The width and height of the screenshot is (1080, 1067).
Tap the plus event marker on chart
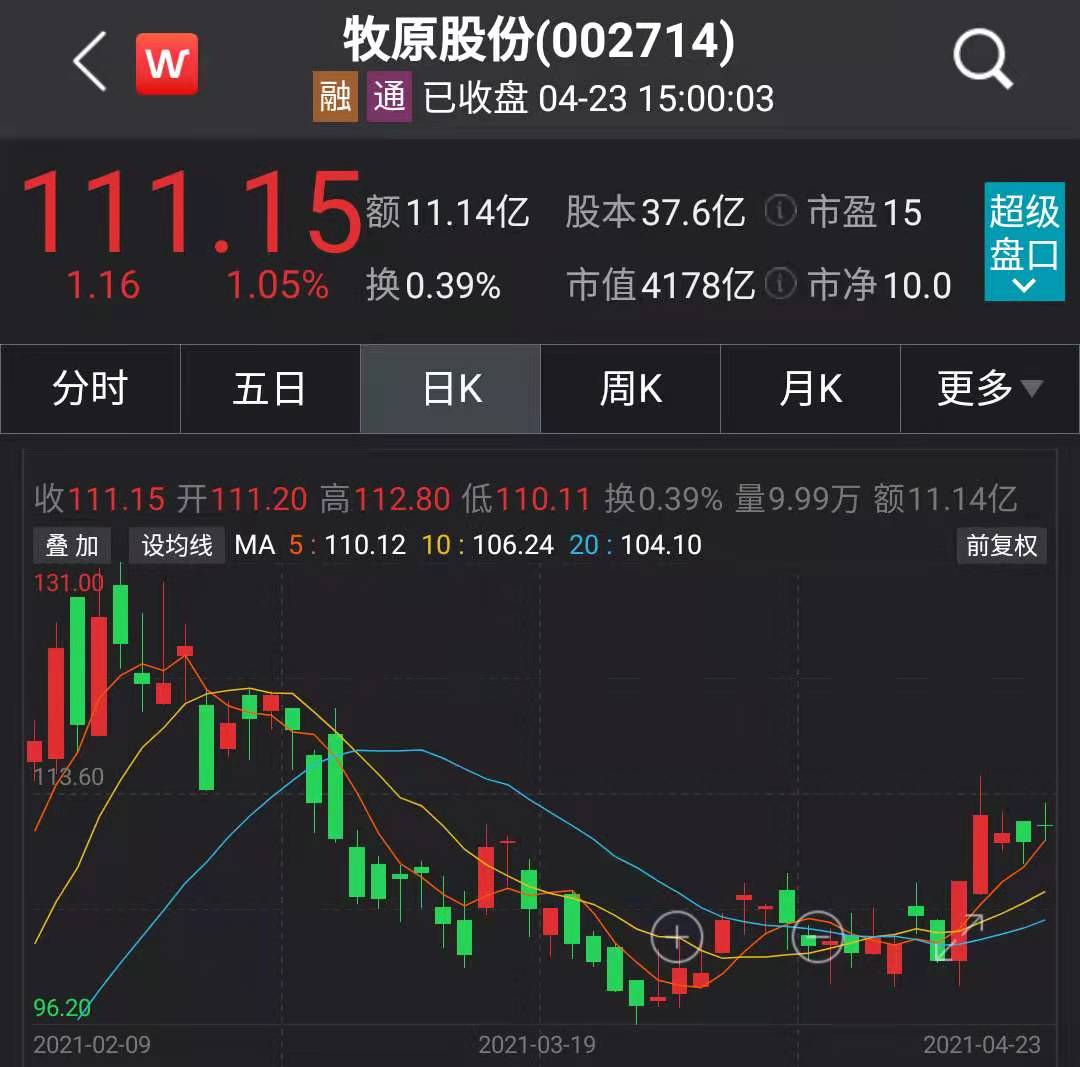677,938
